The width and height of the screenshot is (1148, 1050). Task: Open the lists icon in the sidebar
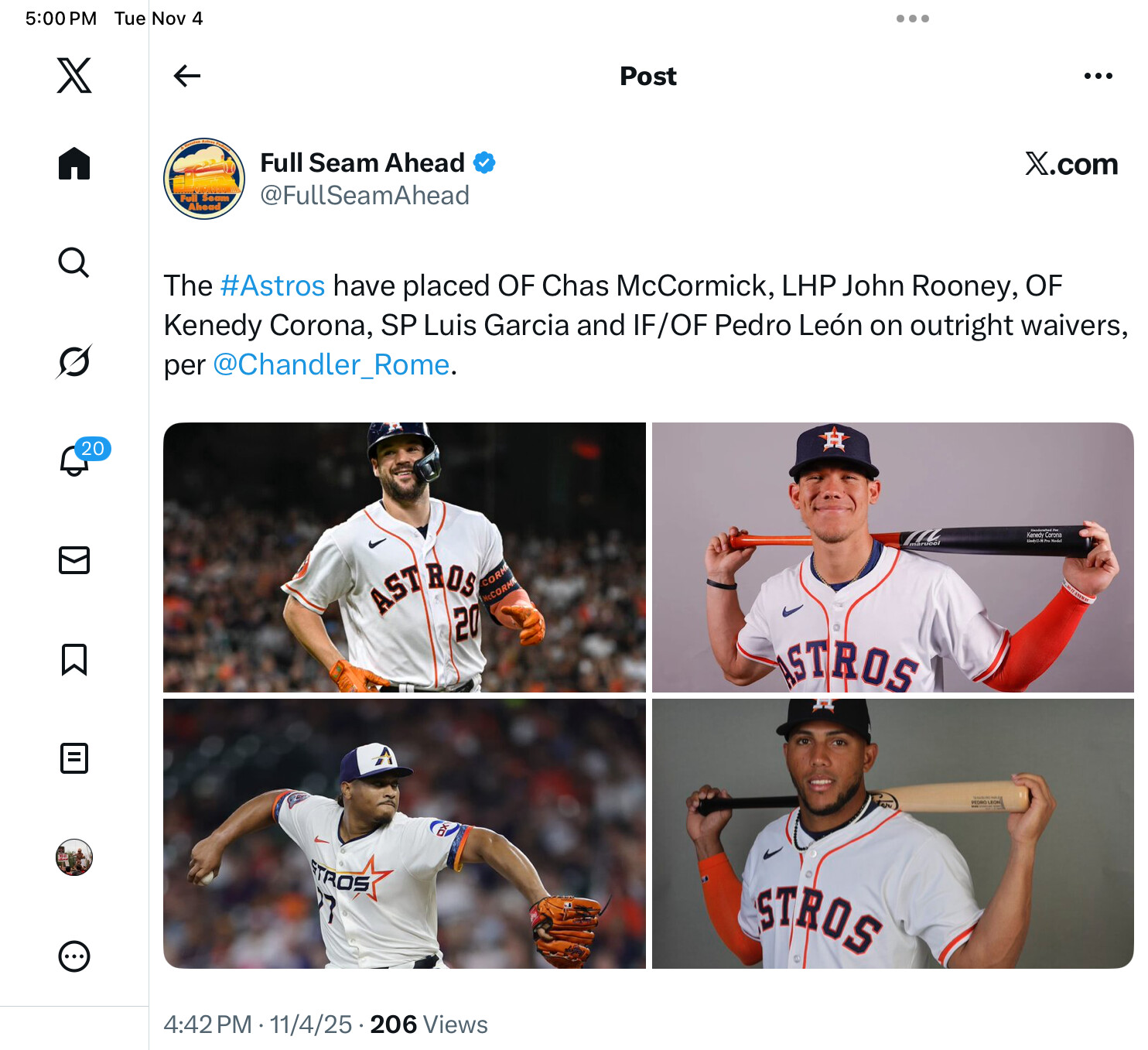(74, 758)
